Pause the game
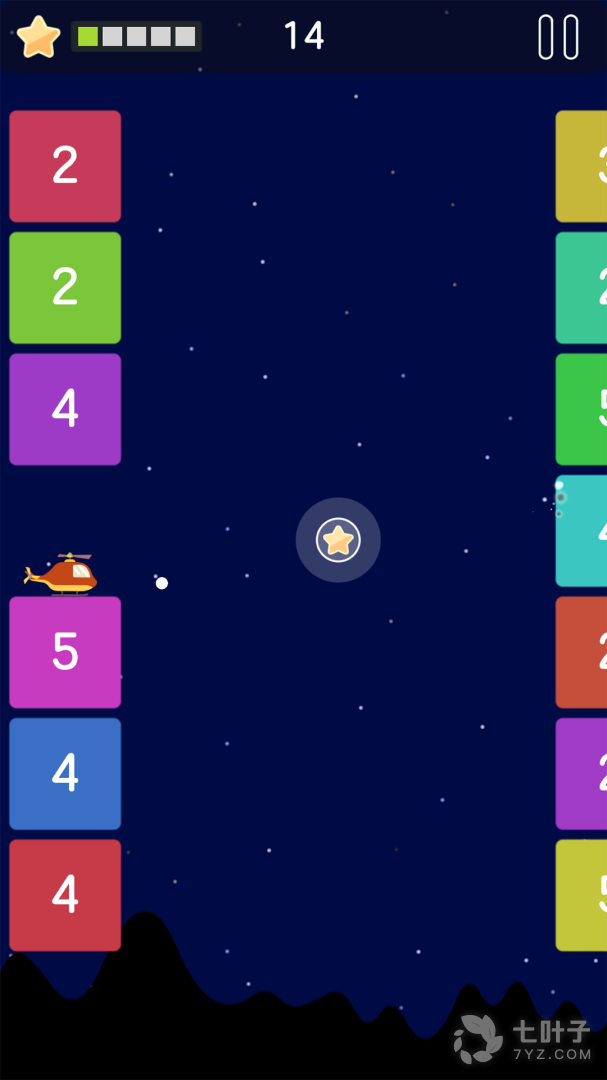Image resolution: width=607 pixels, height=1080 pixels. click(x=558, y=37)
